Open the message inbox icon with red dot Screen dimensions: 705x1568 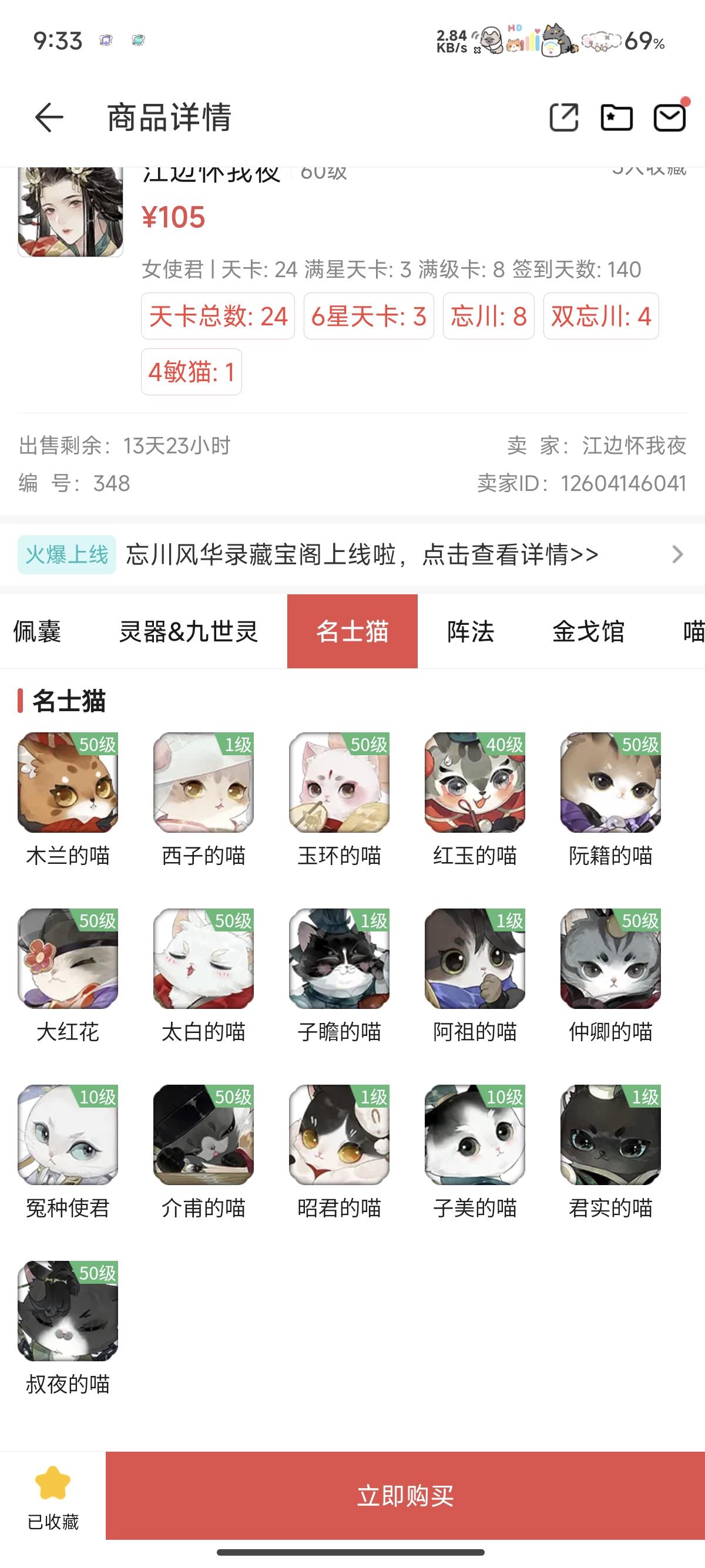[670, 118]
